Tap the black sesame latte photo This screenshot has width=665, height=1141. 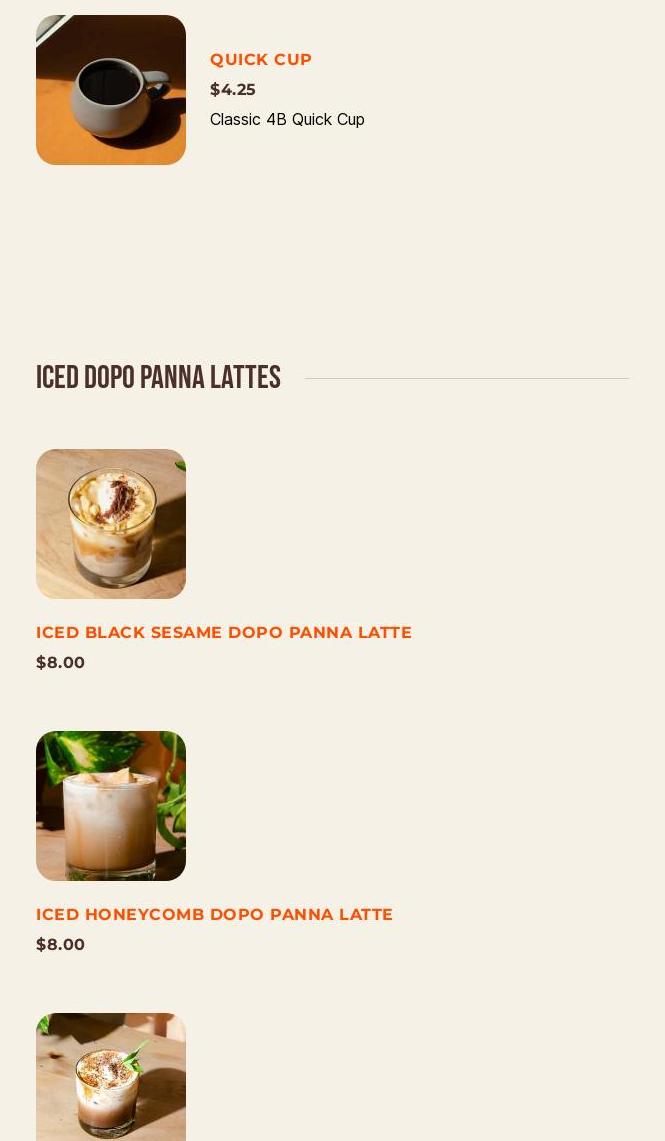111,524
